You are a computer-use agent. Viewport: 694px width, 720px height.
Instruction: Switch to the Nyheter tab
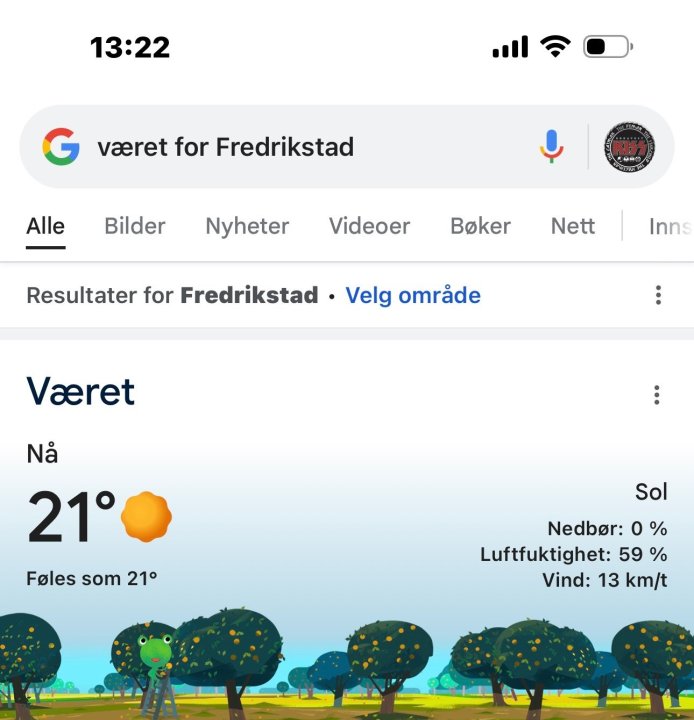[x=247, y=226]
